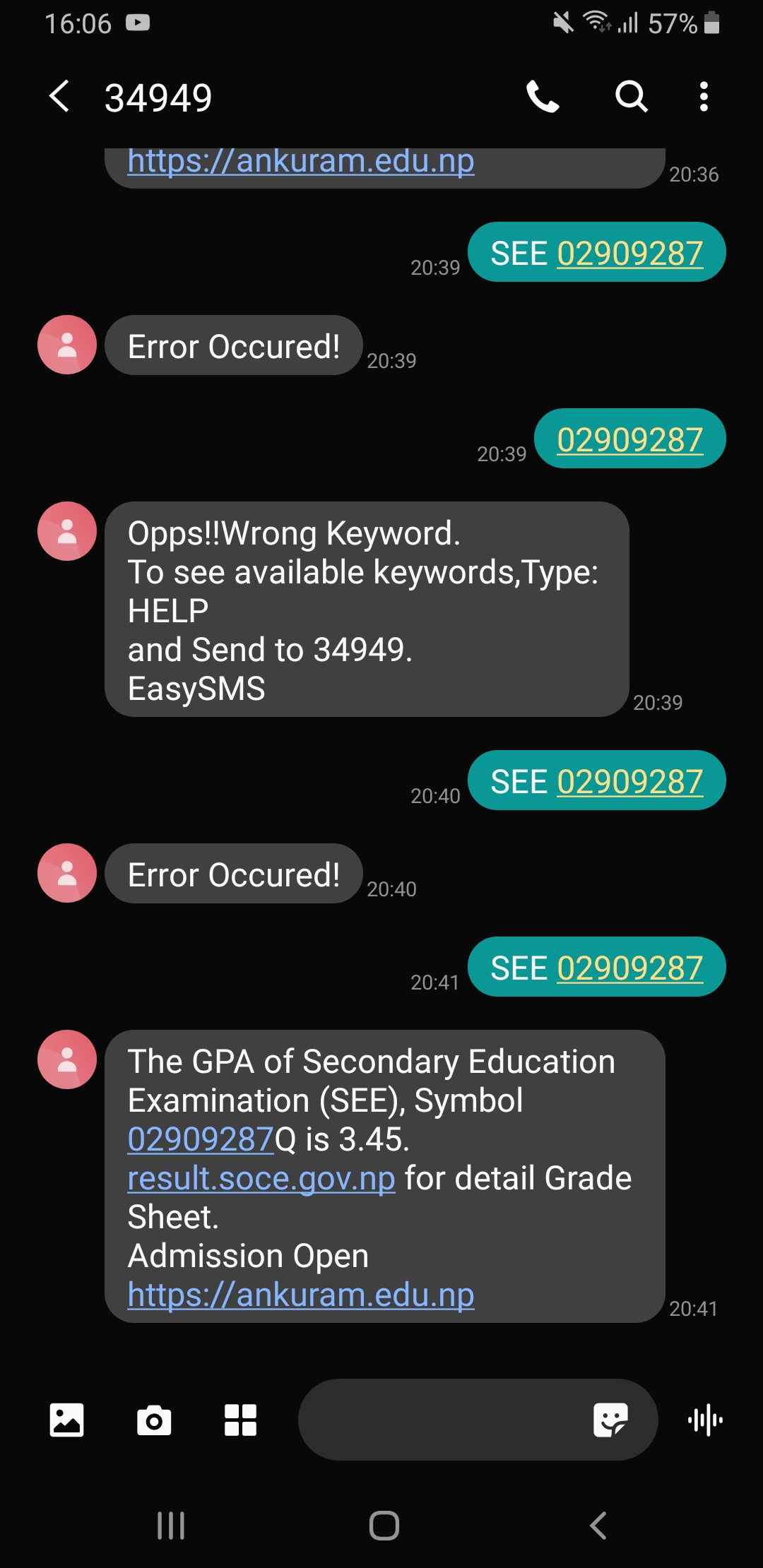The image size is (763, 1568).
Task: Open the ankuram.edu.np link under Admission Open
Action: 300,1295
